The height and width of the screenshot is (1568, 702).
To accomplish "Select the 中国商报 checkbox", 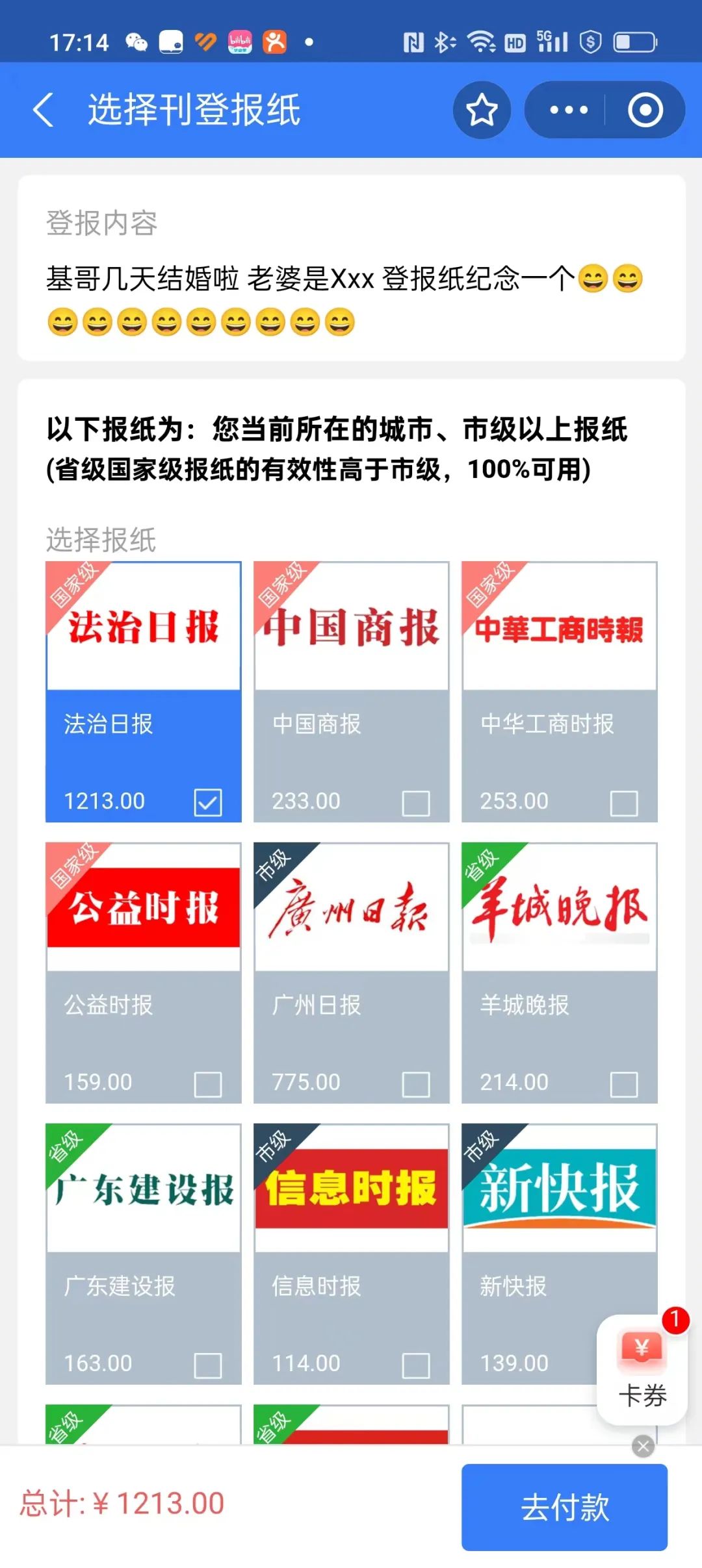I will pyautogui.click(x=416, y=803).
